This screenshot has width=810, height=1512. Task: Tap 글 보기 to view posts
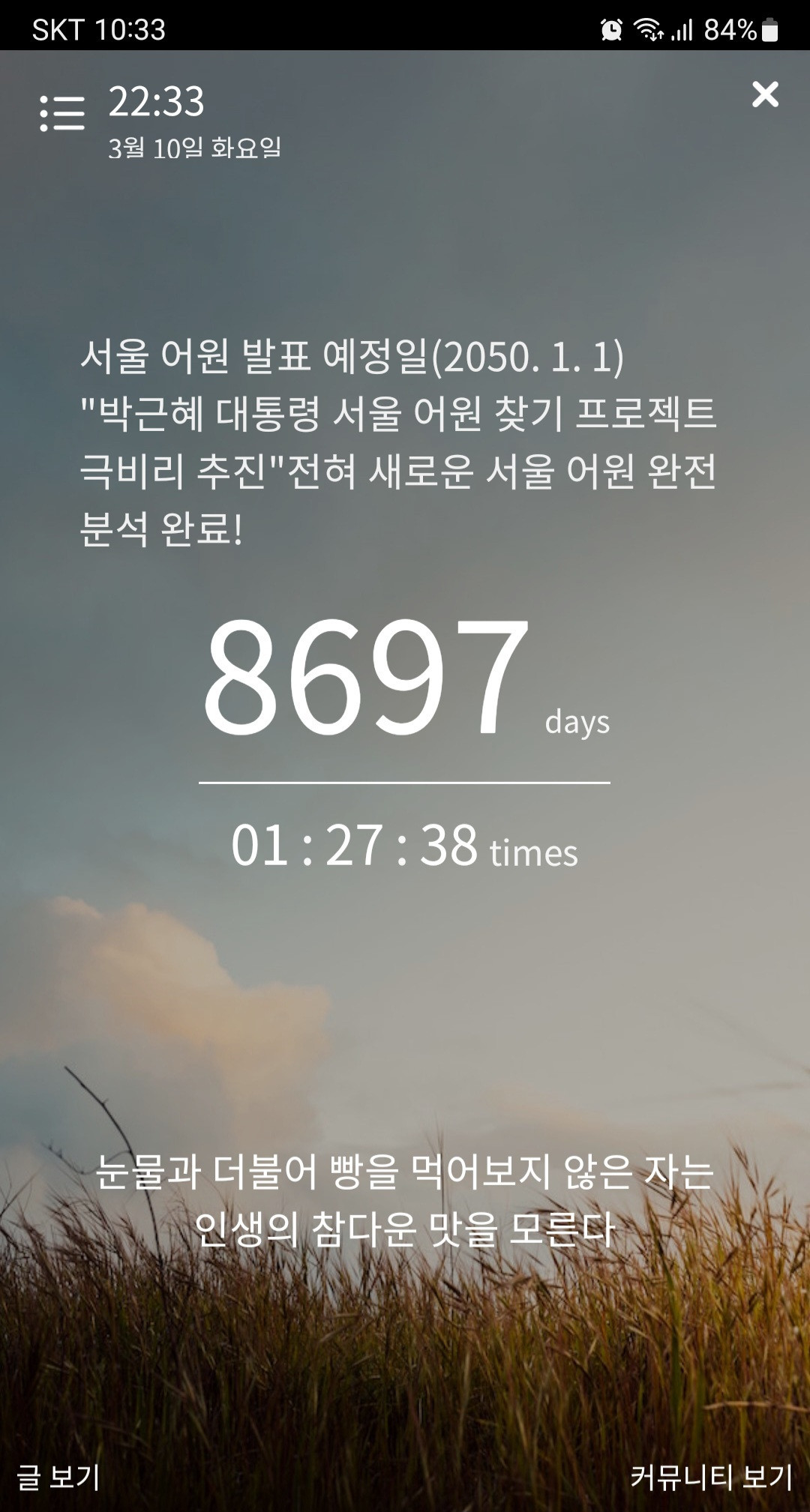coord(58,1476)
